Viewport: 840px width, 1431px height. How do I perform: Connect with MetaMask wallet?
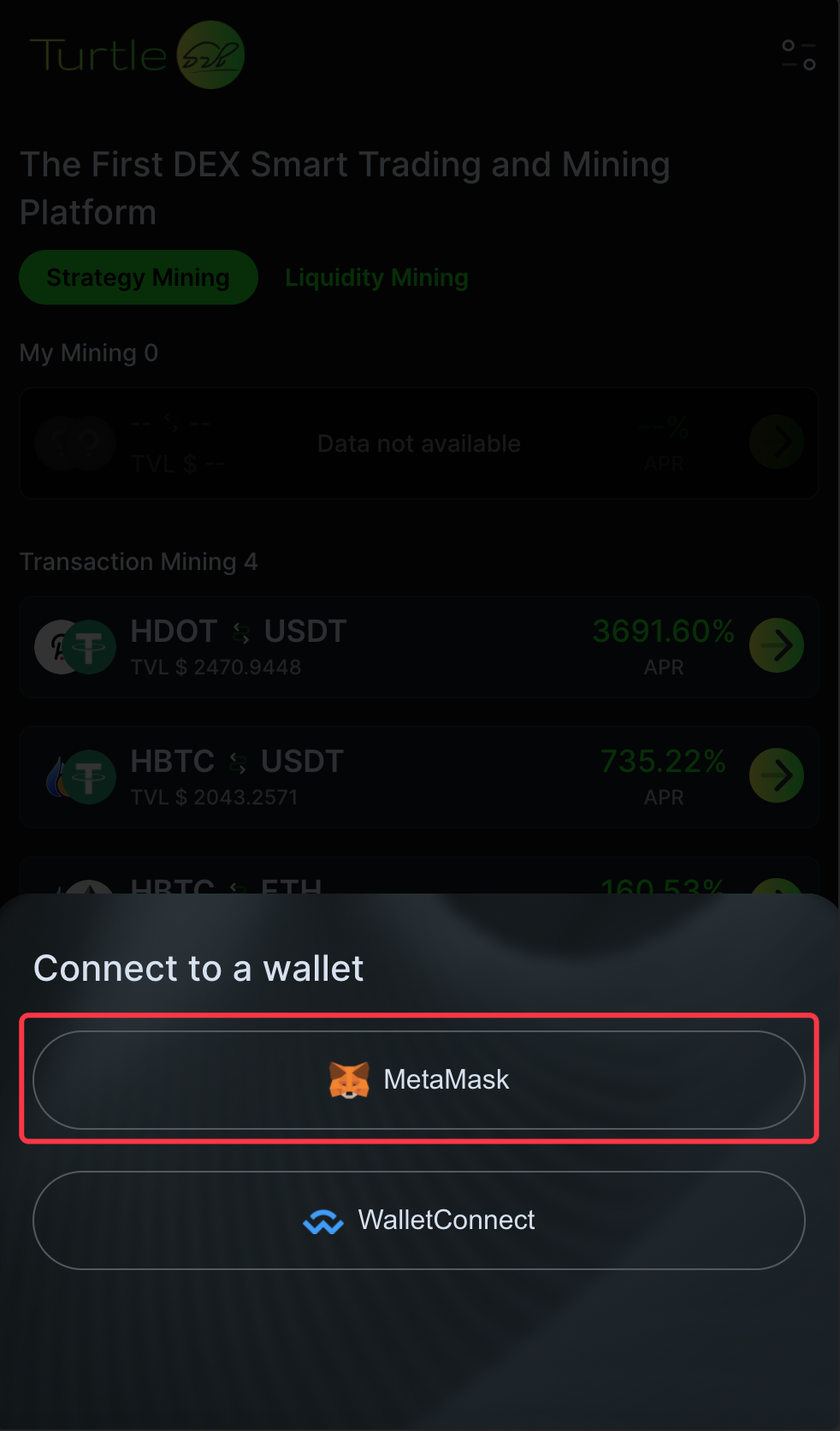pyautogui.click(x=418, y=1079)
